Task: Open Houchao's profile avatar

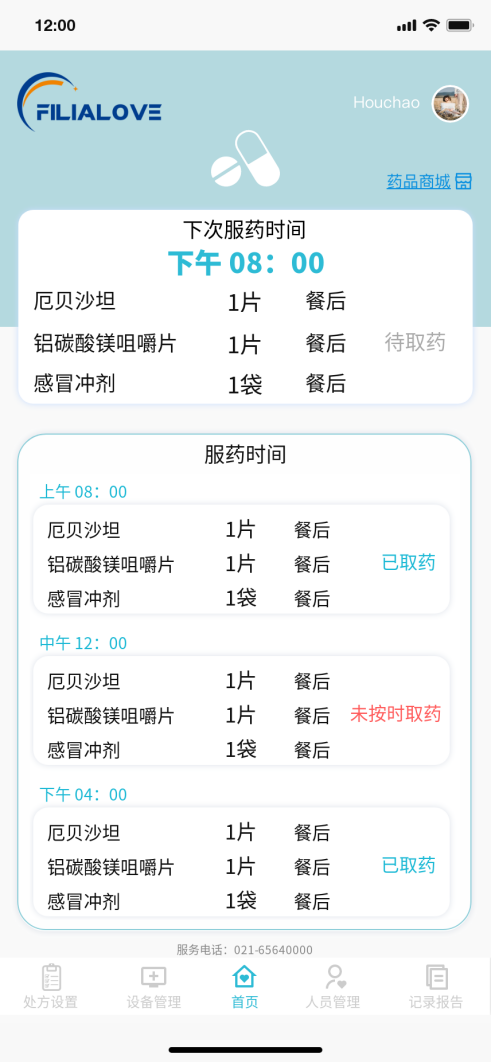Action: (450, 104)
